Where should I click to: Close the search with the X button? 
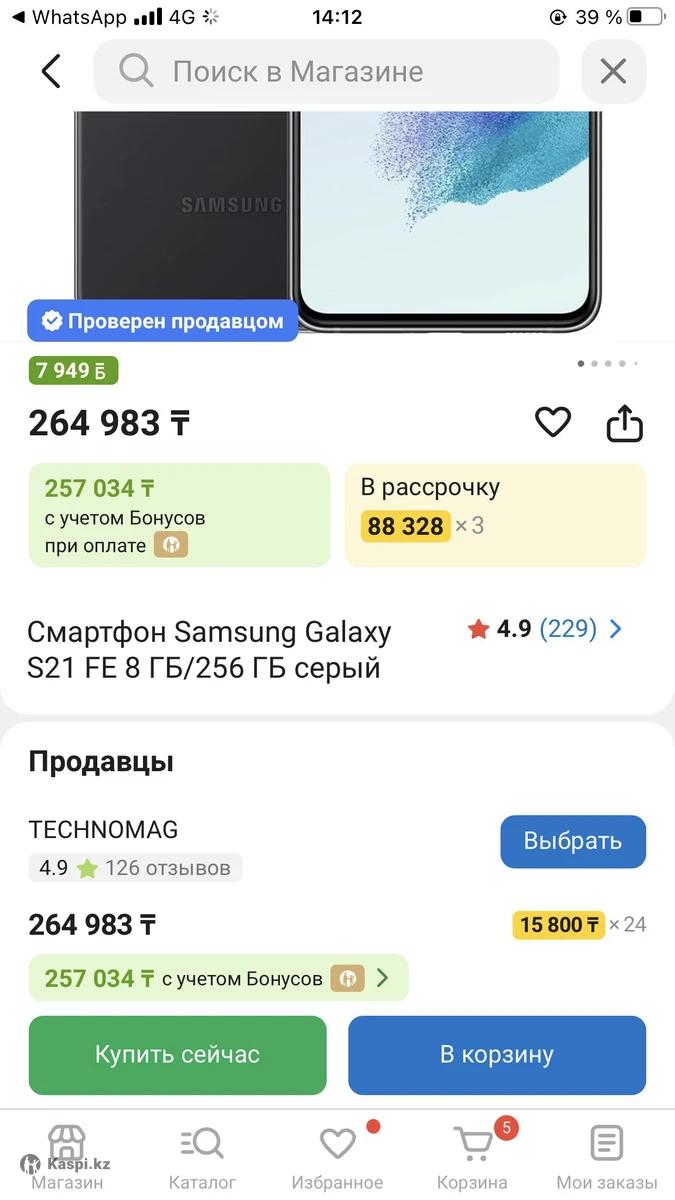click(613, 71)
